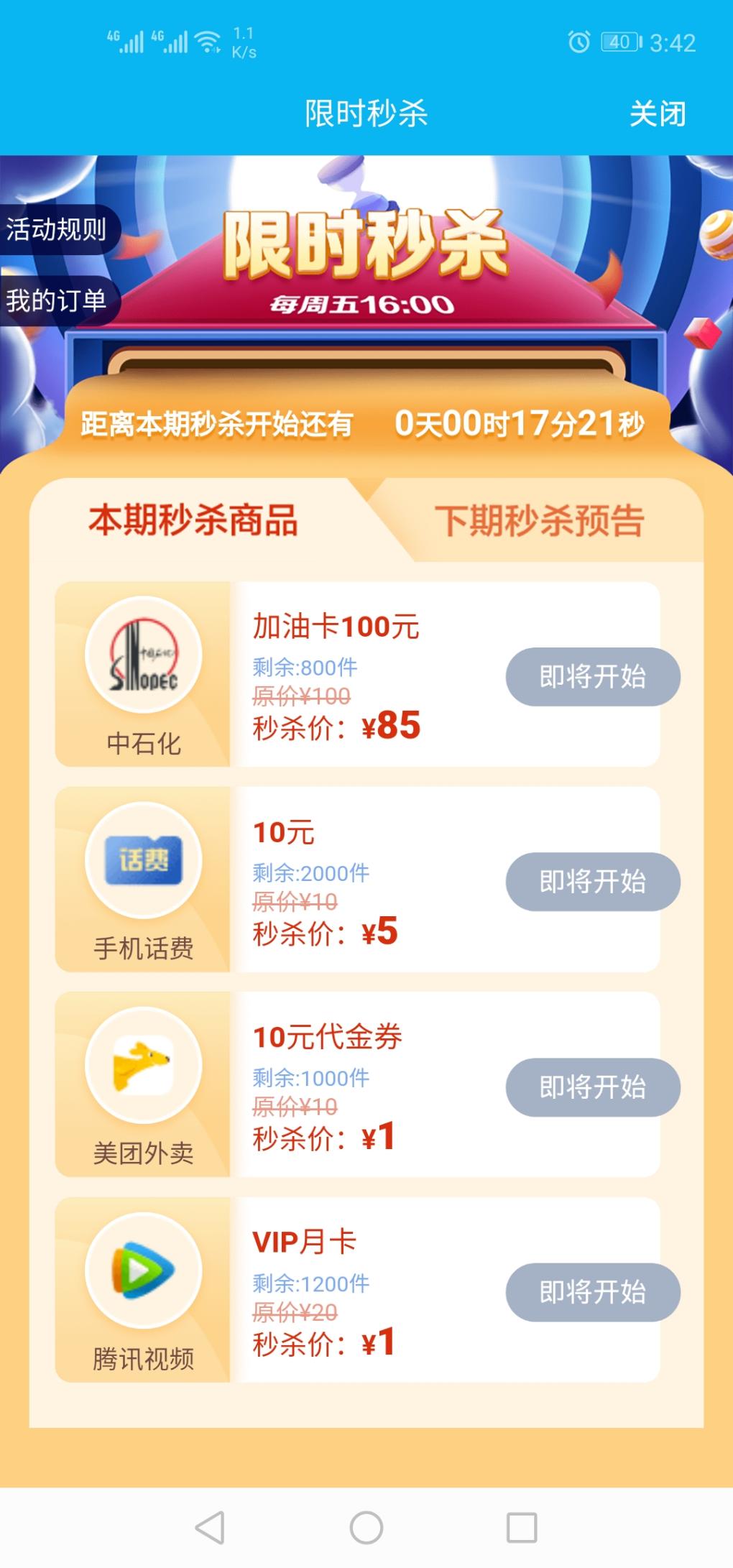Go to the system home screen
733x1568 pixels.
pyautogui.click(x=366, y=1528)
